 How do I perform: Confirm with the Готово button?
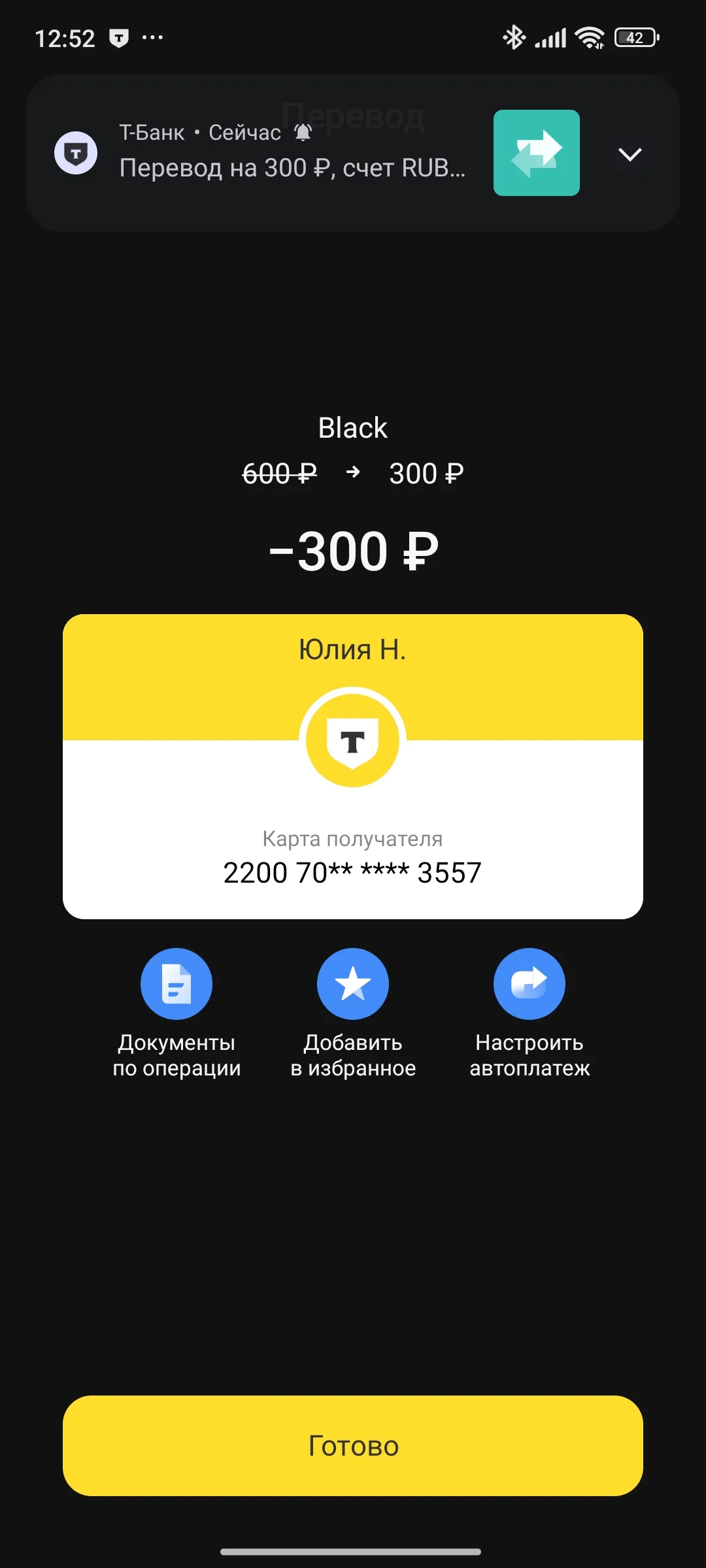click(x=353, y=1446)
